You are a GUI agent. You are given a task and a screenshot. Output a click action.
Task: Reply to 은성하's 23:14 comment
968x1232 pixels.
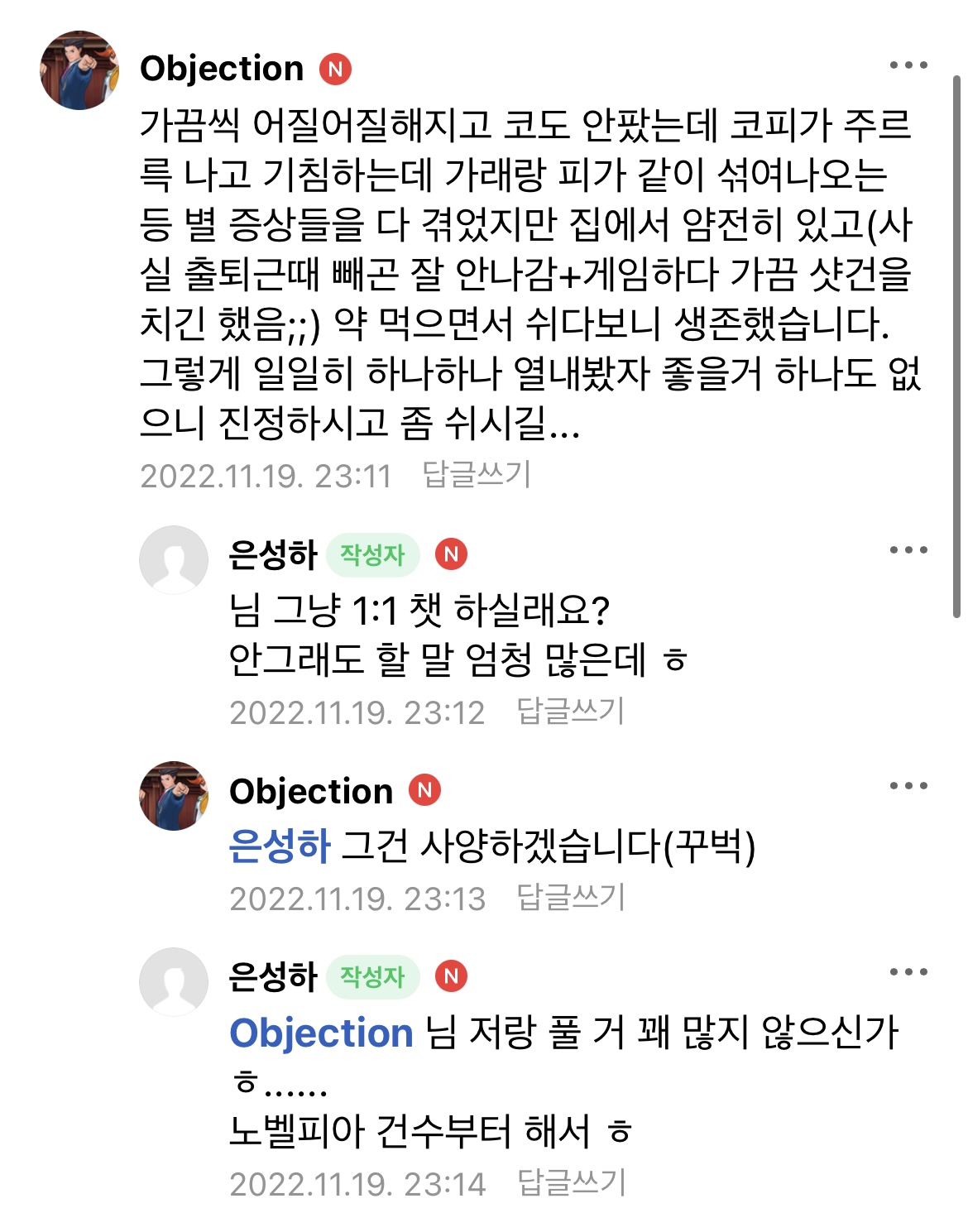[571, 1183]
